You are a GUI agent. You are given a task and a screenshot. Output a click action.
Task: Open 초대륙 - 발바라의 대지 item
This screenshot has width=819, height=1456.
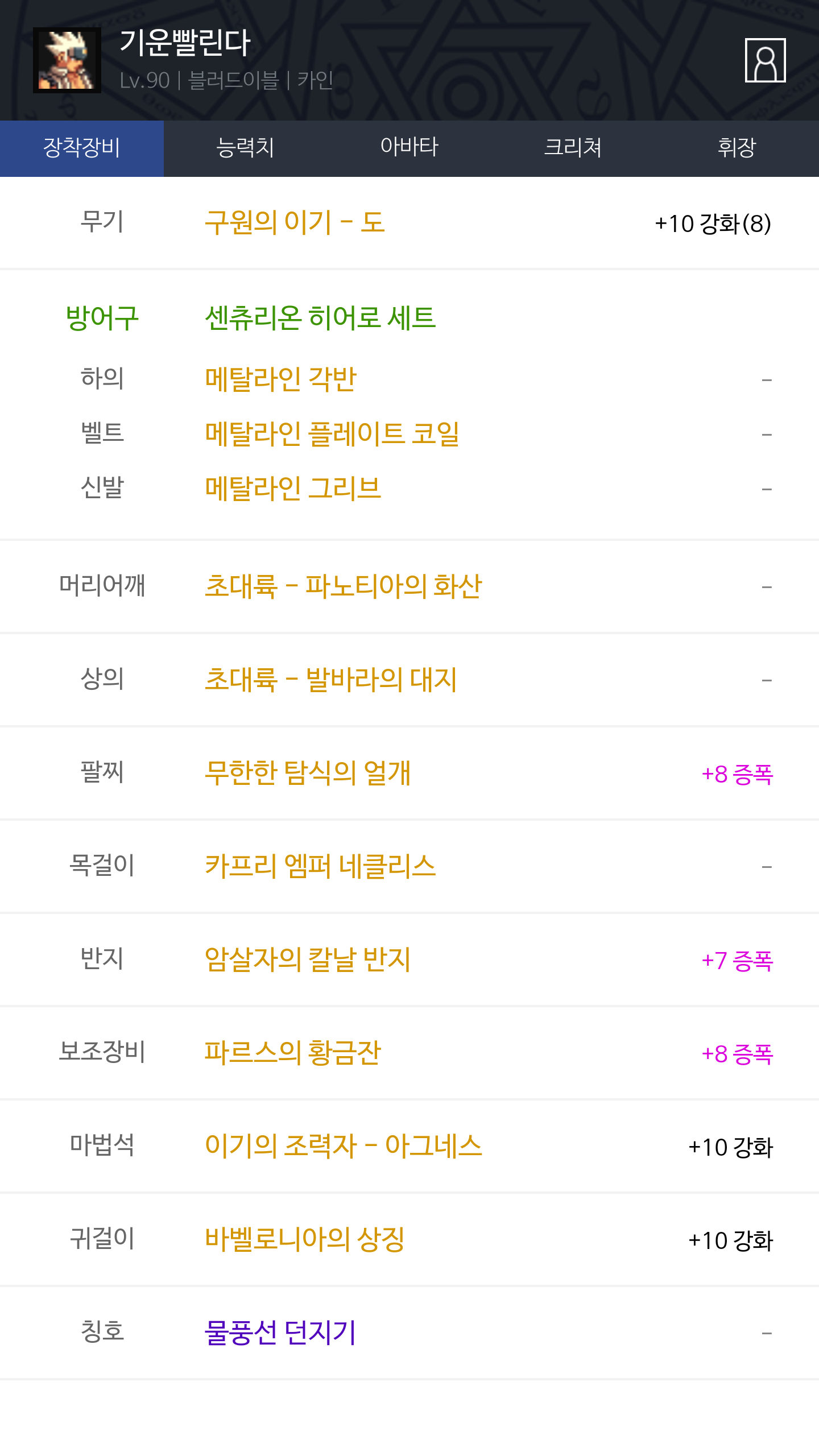point(331,679)
